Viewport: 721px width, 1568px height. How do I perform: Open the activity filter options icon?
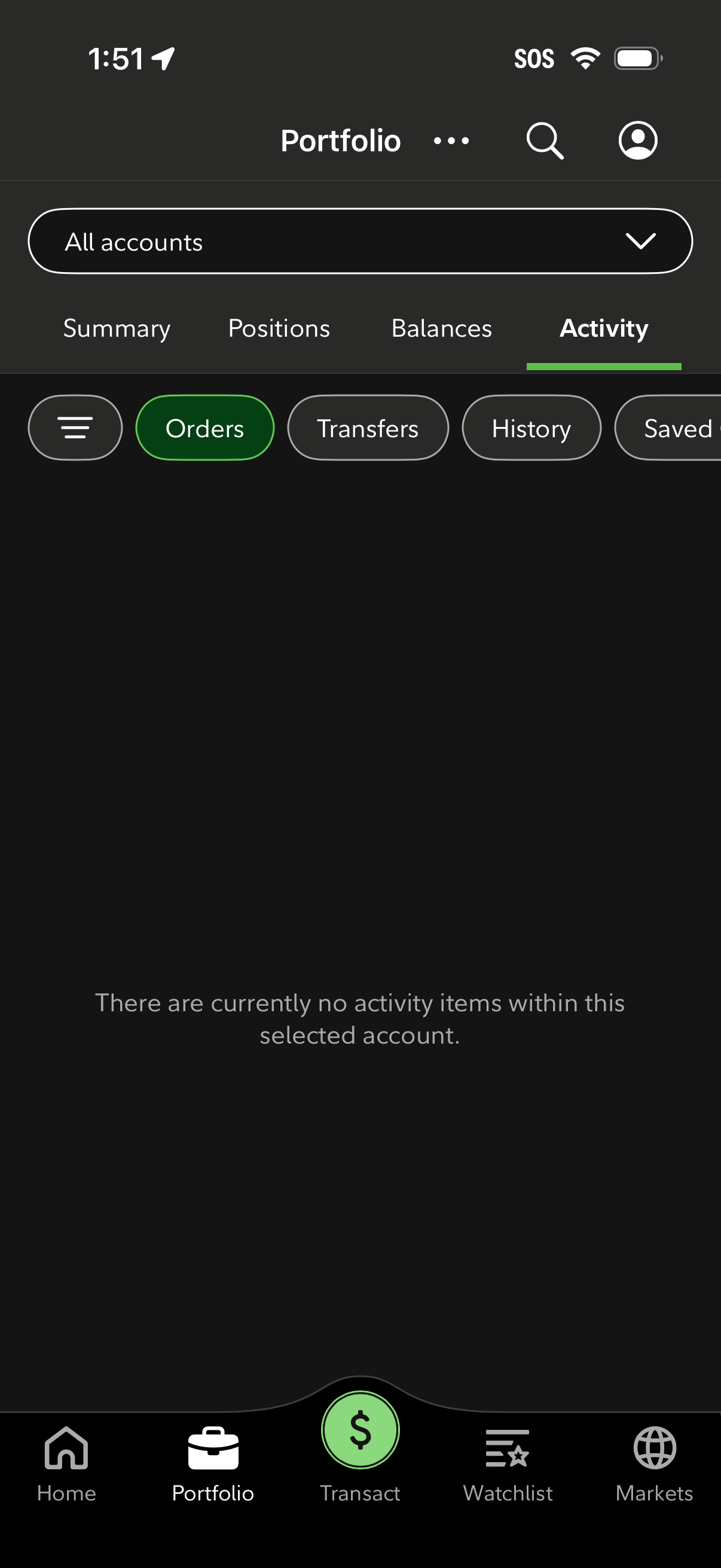coord(75,428)
